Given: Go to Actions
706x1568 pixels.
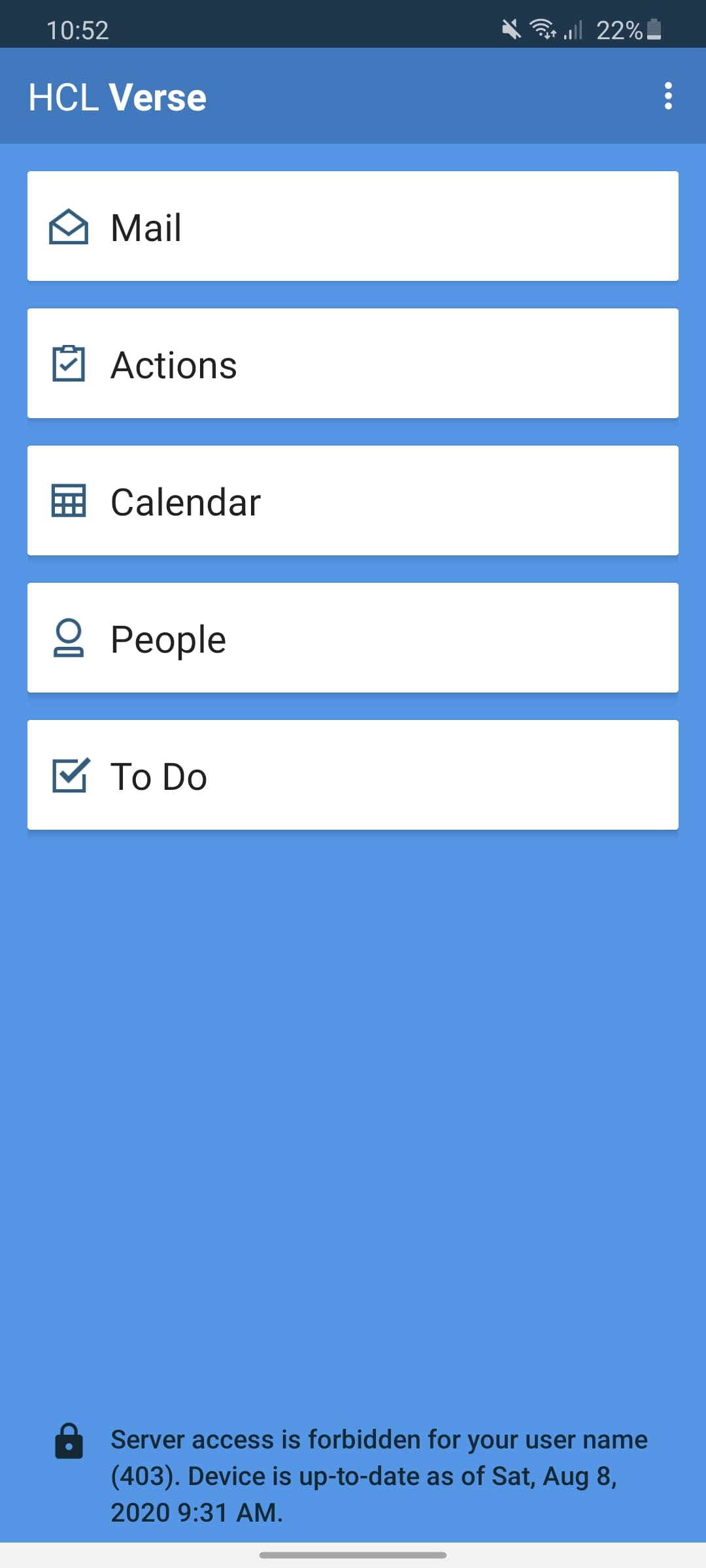Looking at the screenshot, I should click(353, 363).
